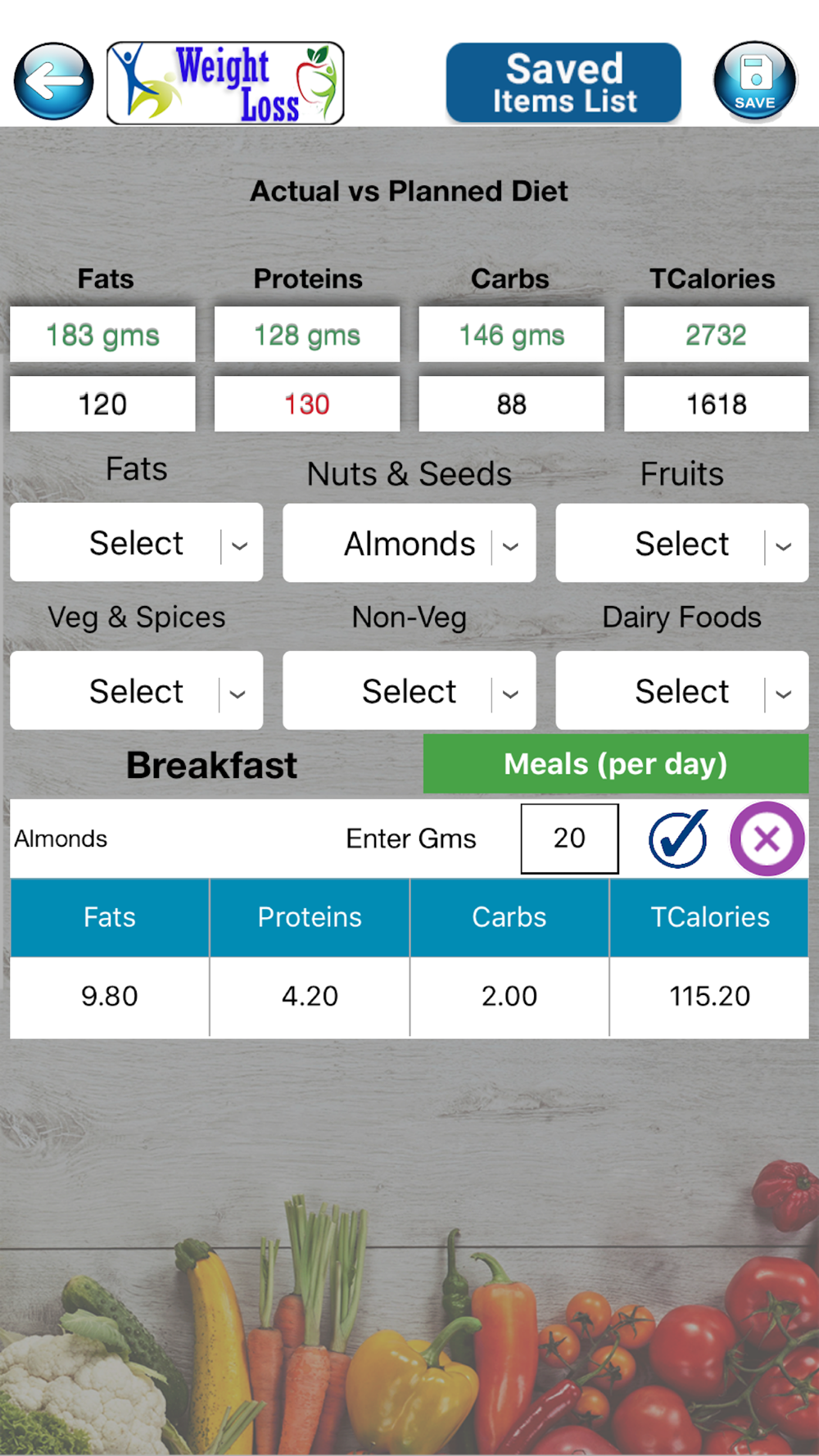Open the Veg & Spices dropdown
This screenshot has width=819, height=1456.
[137, 691]
